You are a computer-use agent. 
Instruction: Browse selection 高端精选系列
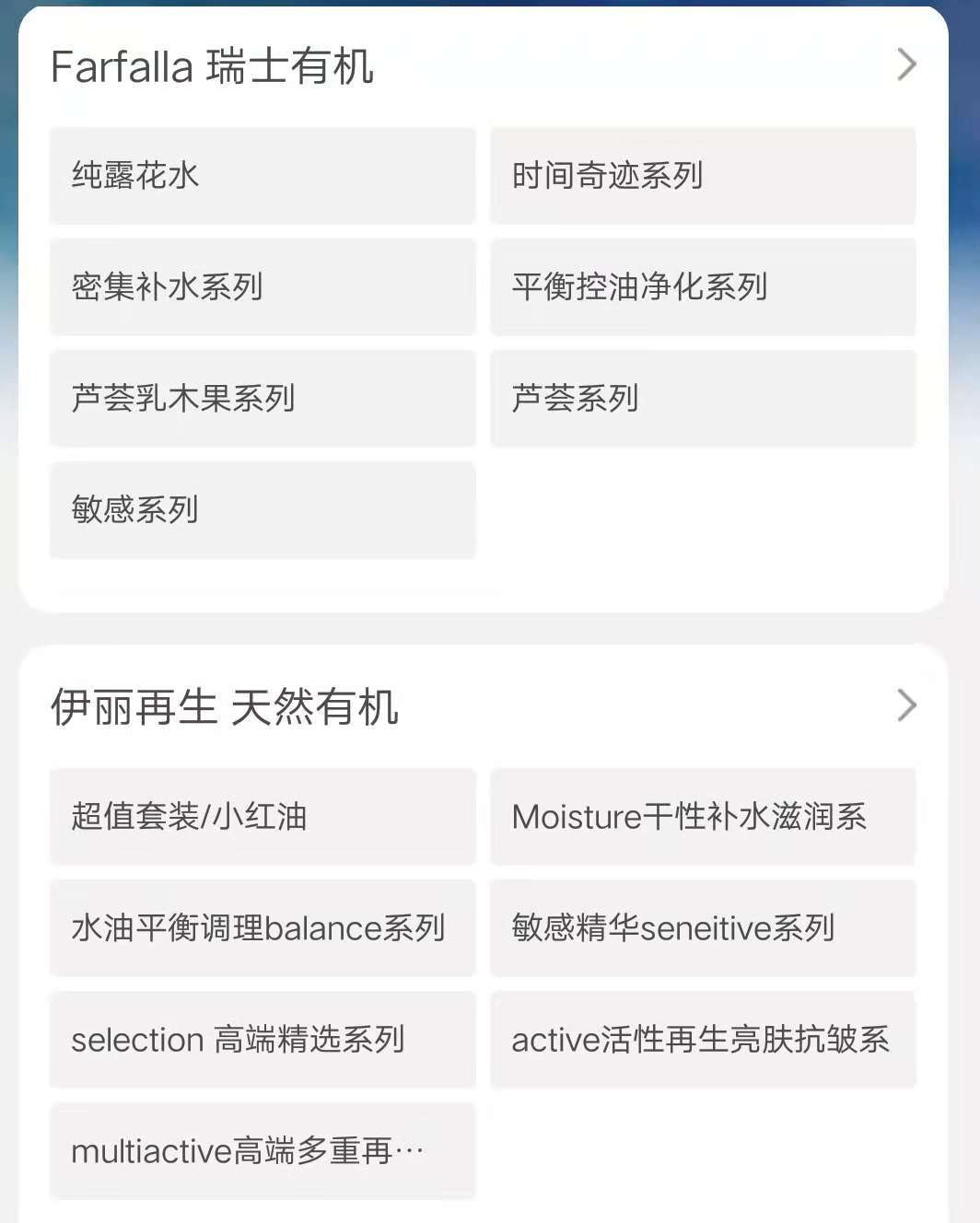pyautogui.click(x=262, y=1040)
